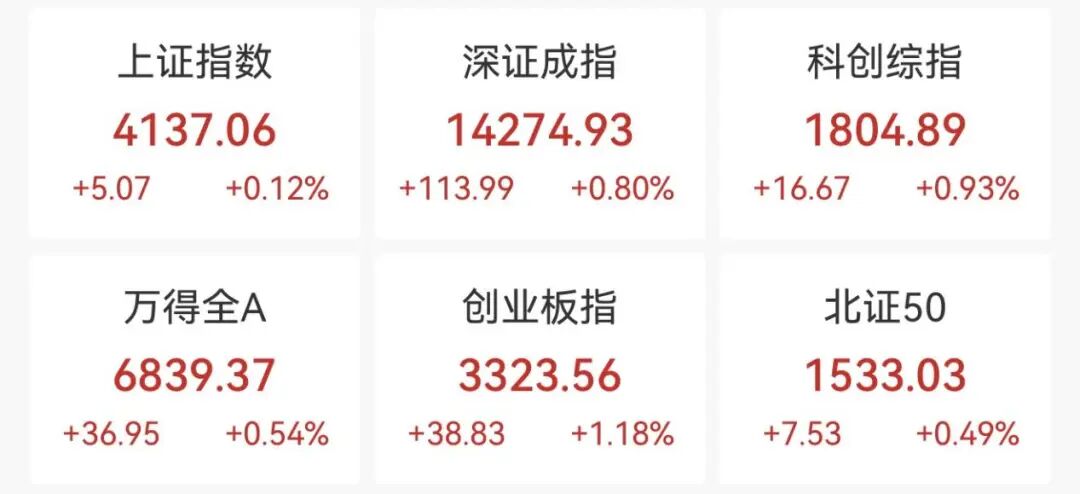Show details for 北证50
Screen dimensions: 1080x494
pos(885,370)
